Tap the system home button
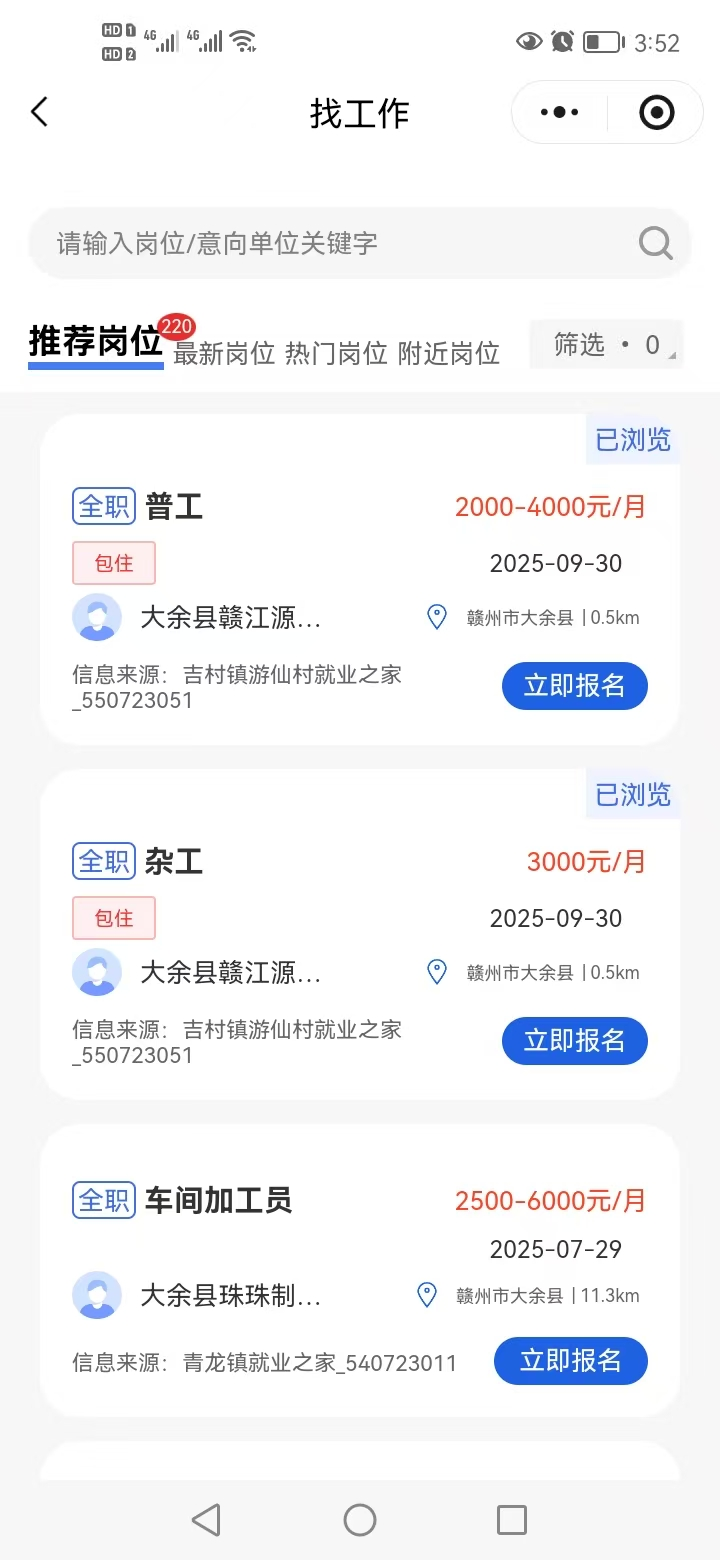Viewport: 720px width, 1560px height. tap(360, 1520)
